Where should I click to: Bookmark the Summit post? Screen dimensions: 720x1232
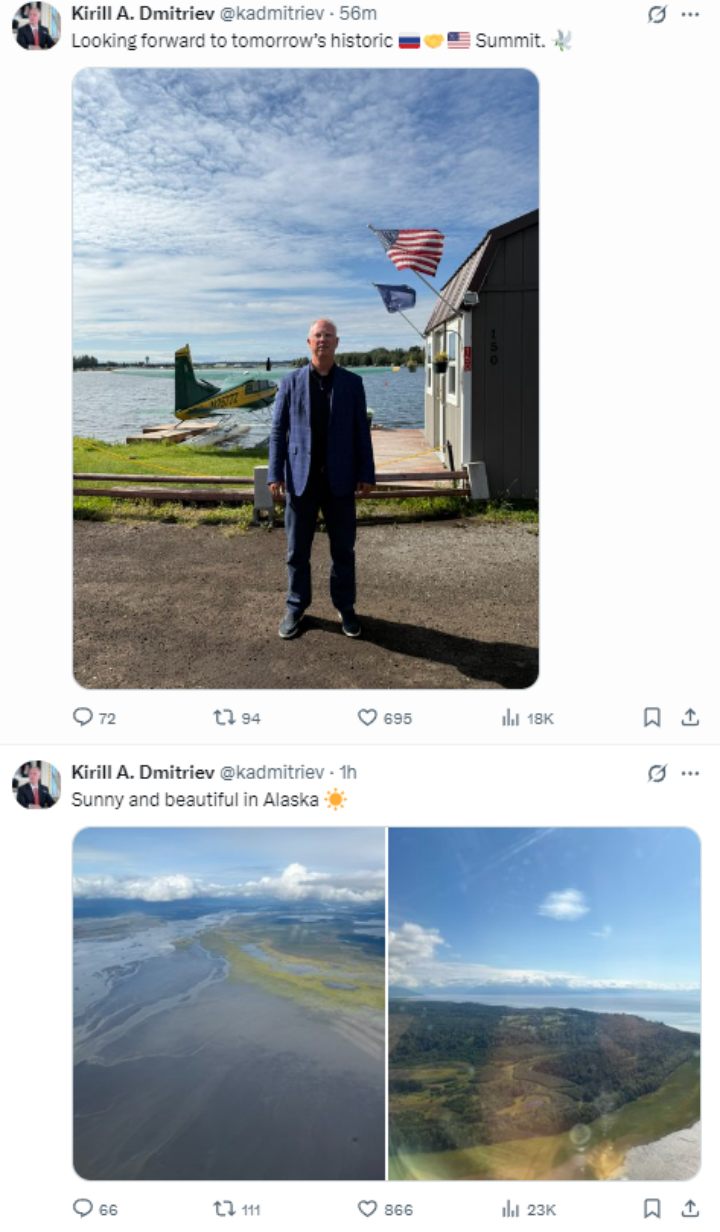[652, 718]
